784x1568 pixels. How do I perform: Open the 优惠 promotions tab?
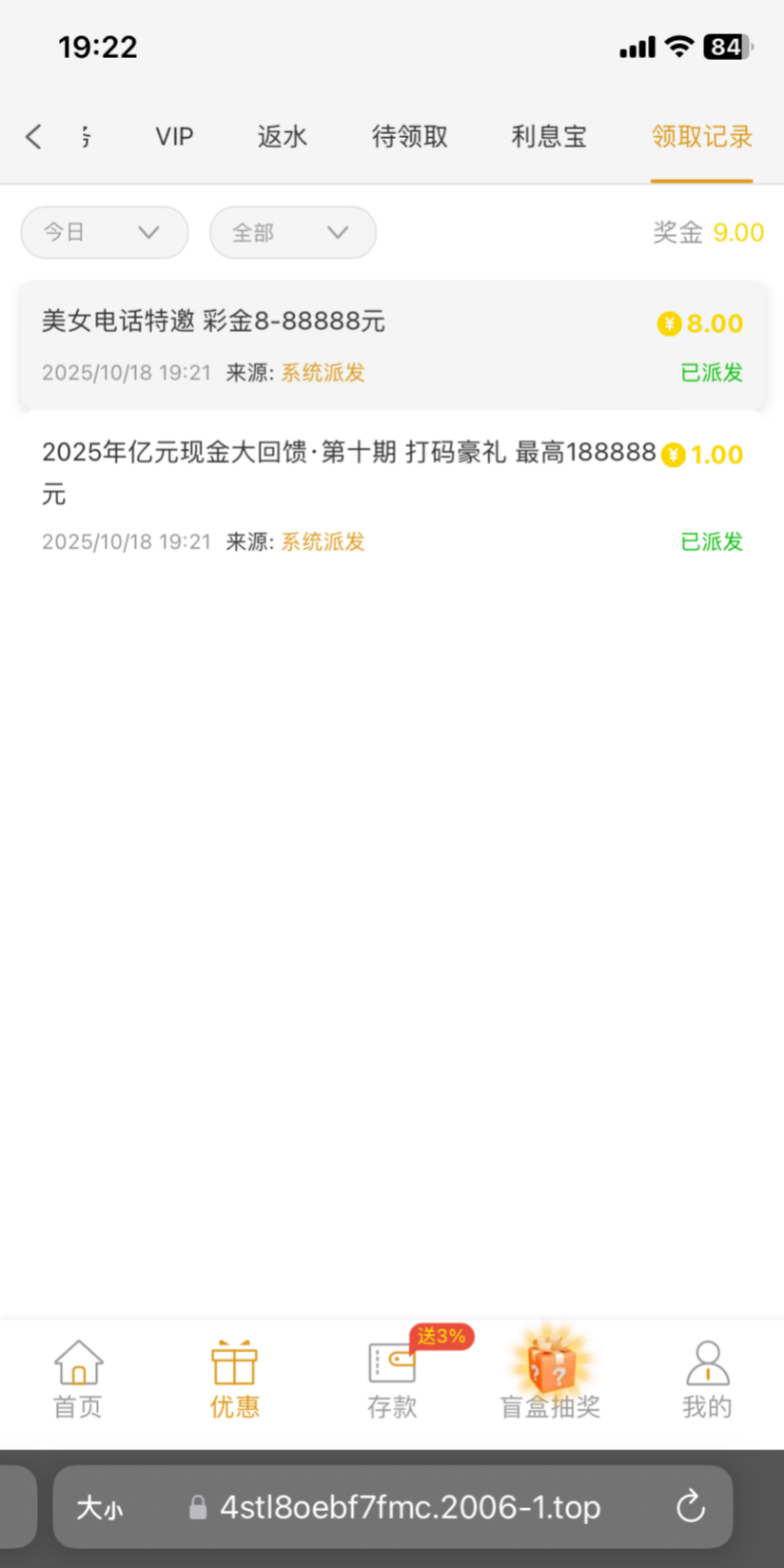[x=234, y=1380]
